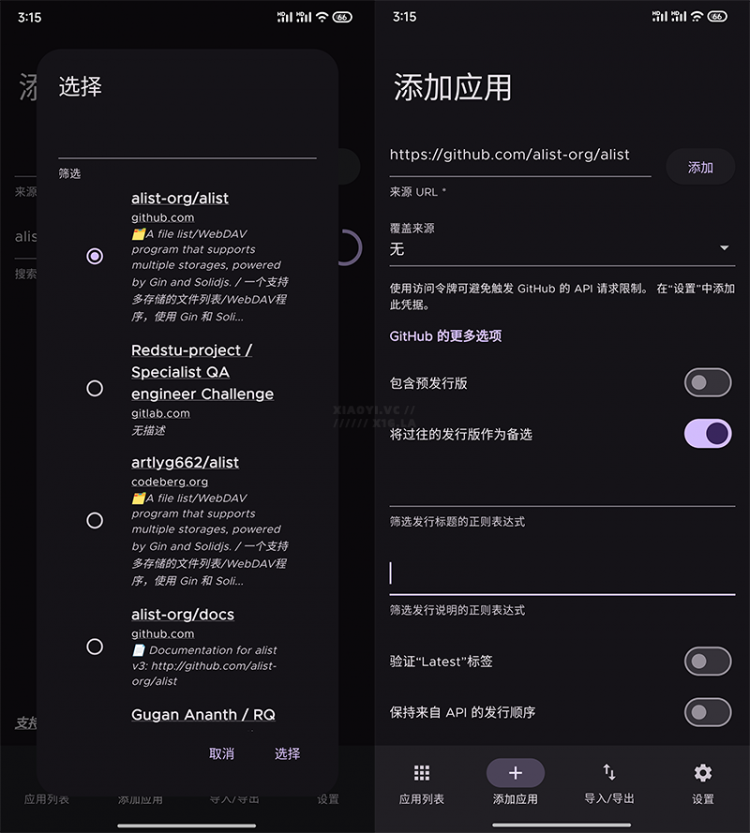
Task: Edit the github.com/alist-org/alist URL field
Action: (x=519, y=154)
